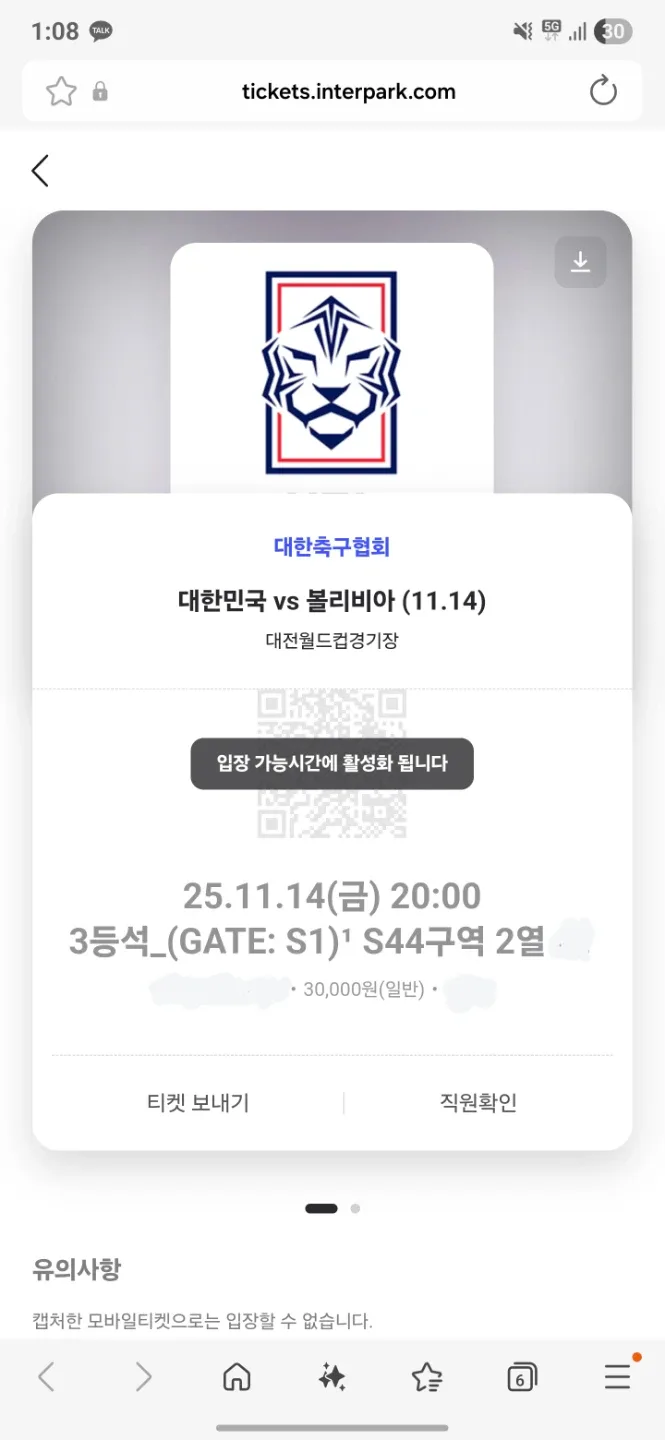Image resolution: width=665 pixels, height=1440 pixels.
Task: Open browser bookmarks list
Action: pyautogui.click(x=427, y=1378)
